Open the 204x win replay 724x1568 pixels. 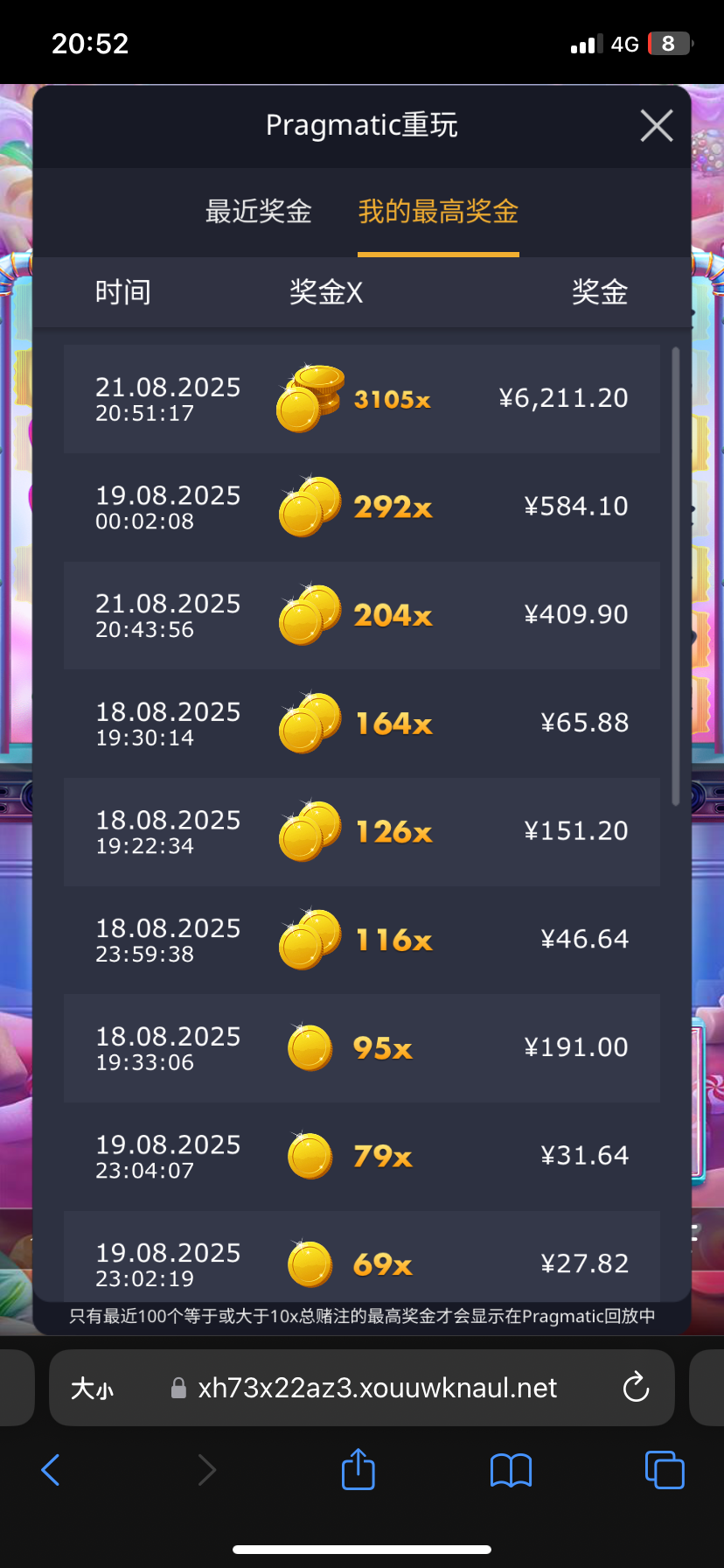pyautogui.click(x=361, y=616)
